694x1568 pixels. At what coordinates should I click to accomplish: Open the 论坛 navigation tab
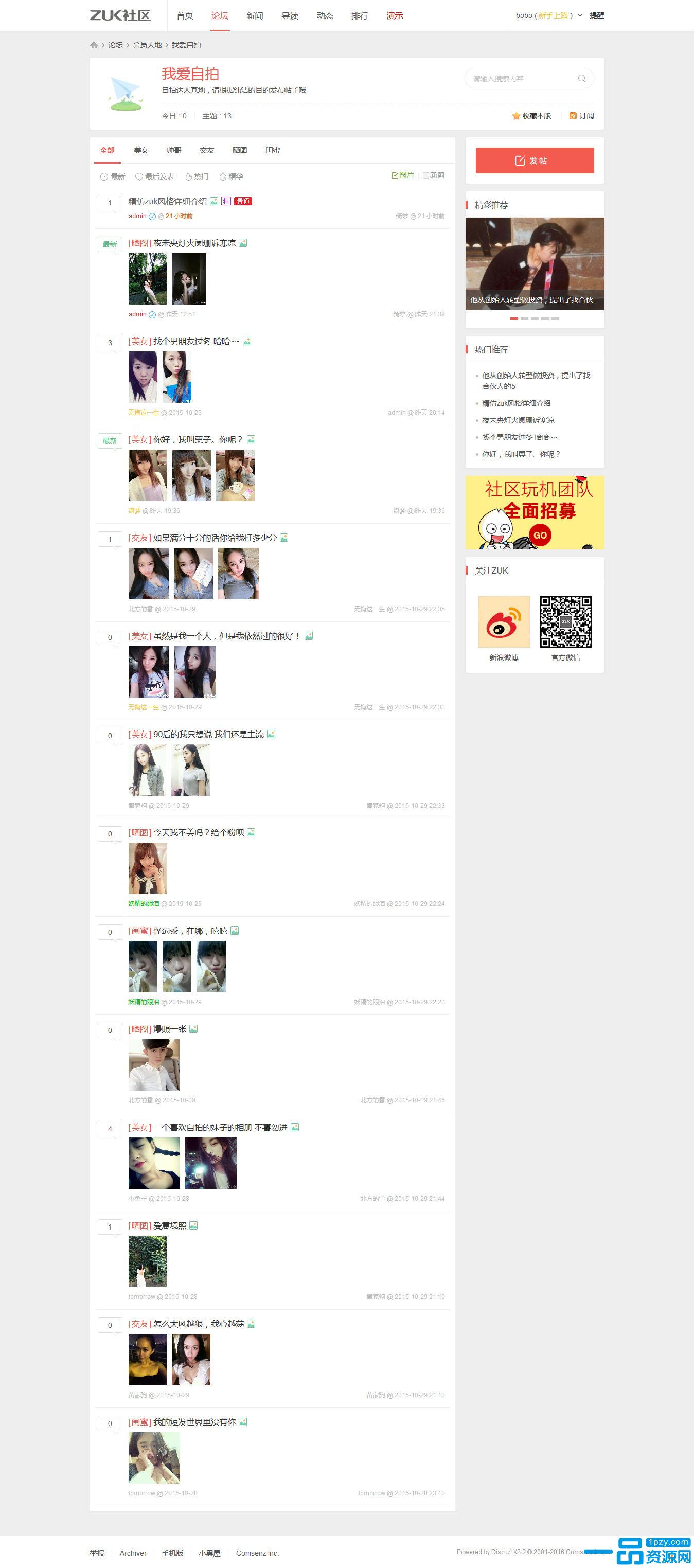pos(220,16)
